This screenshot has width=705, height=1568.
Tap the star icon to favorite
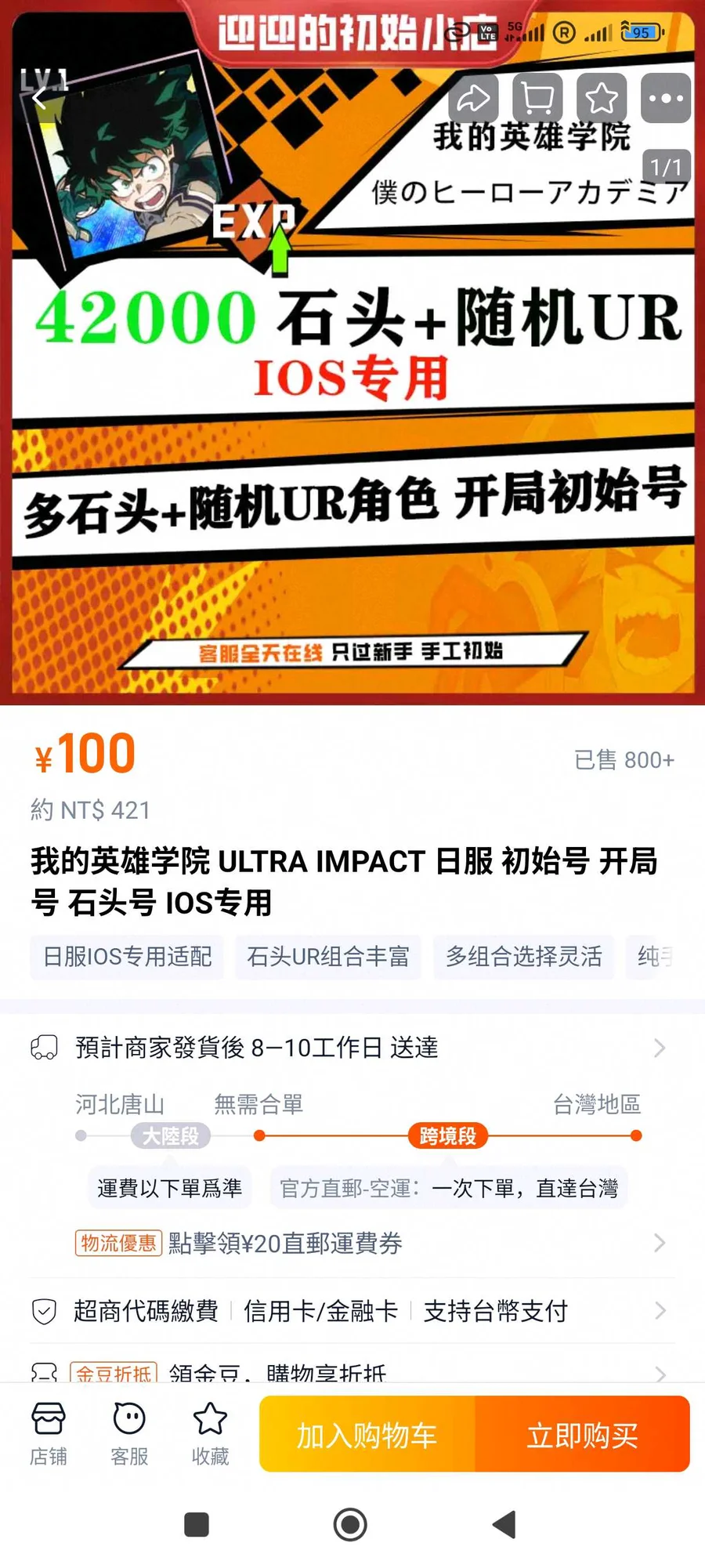pyautogui.click(x=602, y=99)
